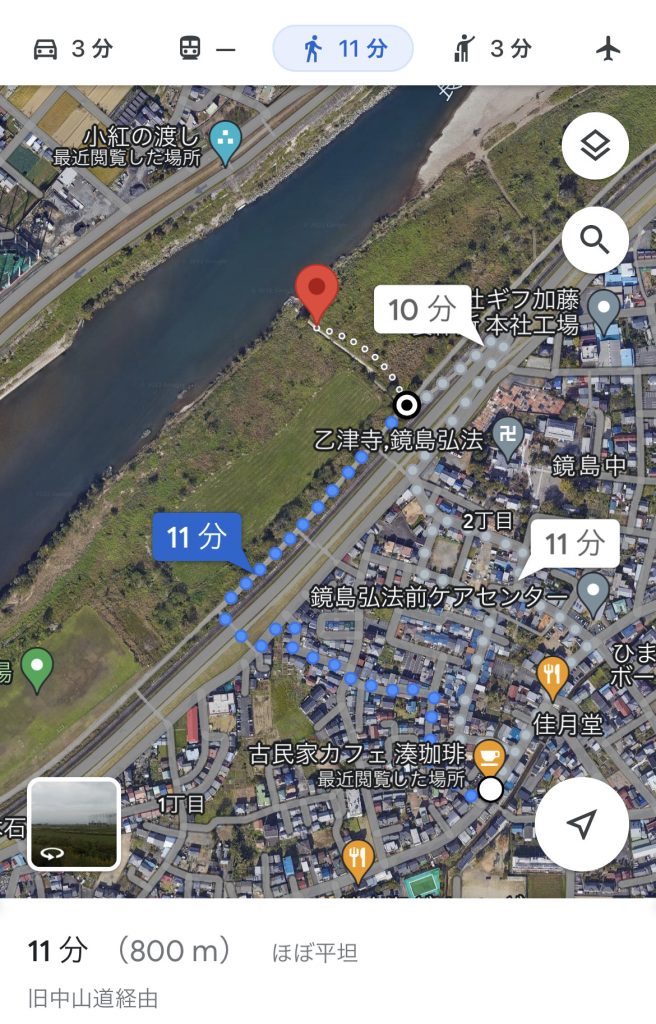Recenter map with the location arrow
This screenshot has width=656, height=1024.
click(x=581, y=824)
